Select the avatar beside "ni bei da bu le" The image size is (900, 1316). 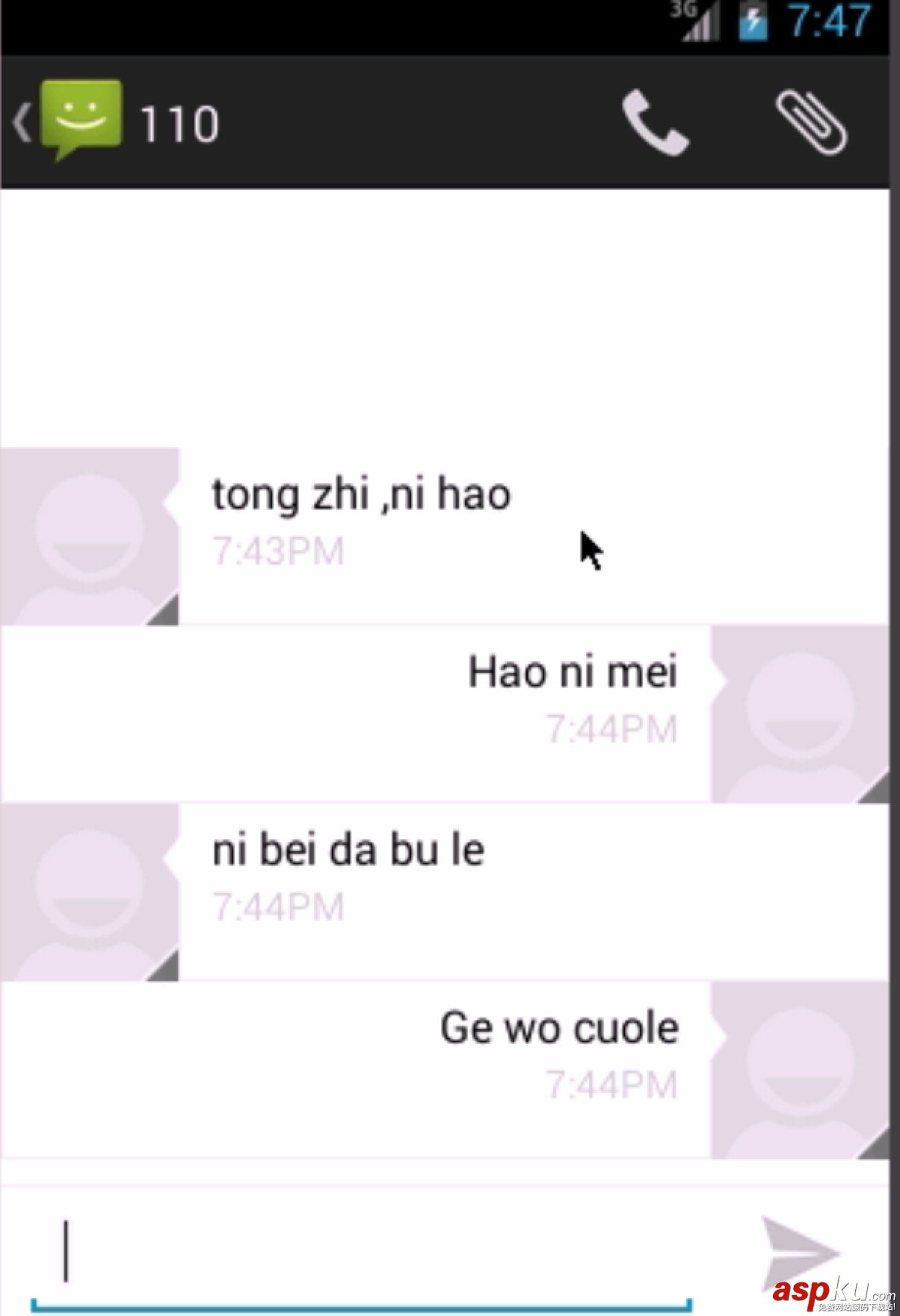pyautogui.click(x=90, y=892)
